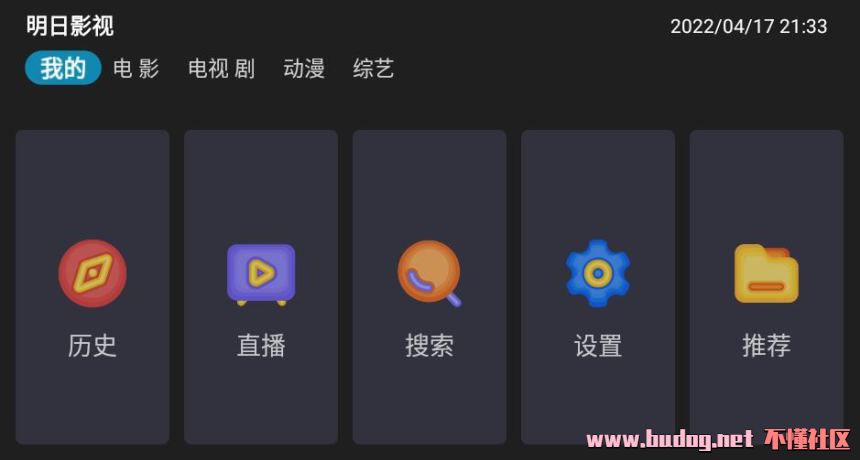The height and width of the screenshot is (460, 860).
Task: Open the 直播 live TV card
Action: (261, 287)
